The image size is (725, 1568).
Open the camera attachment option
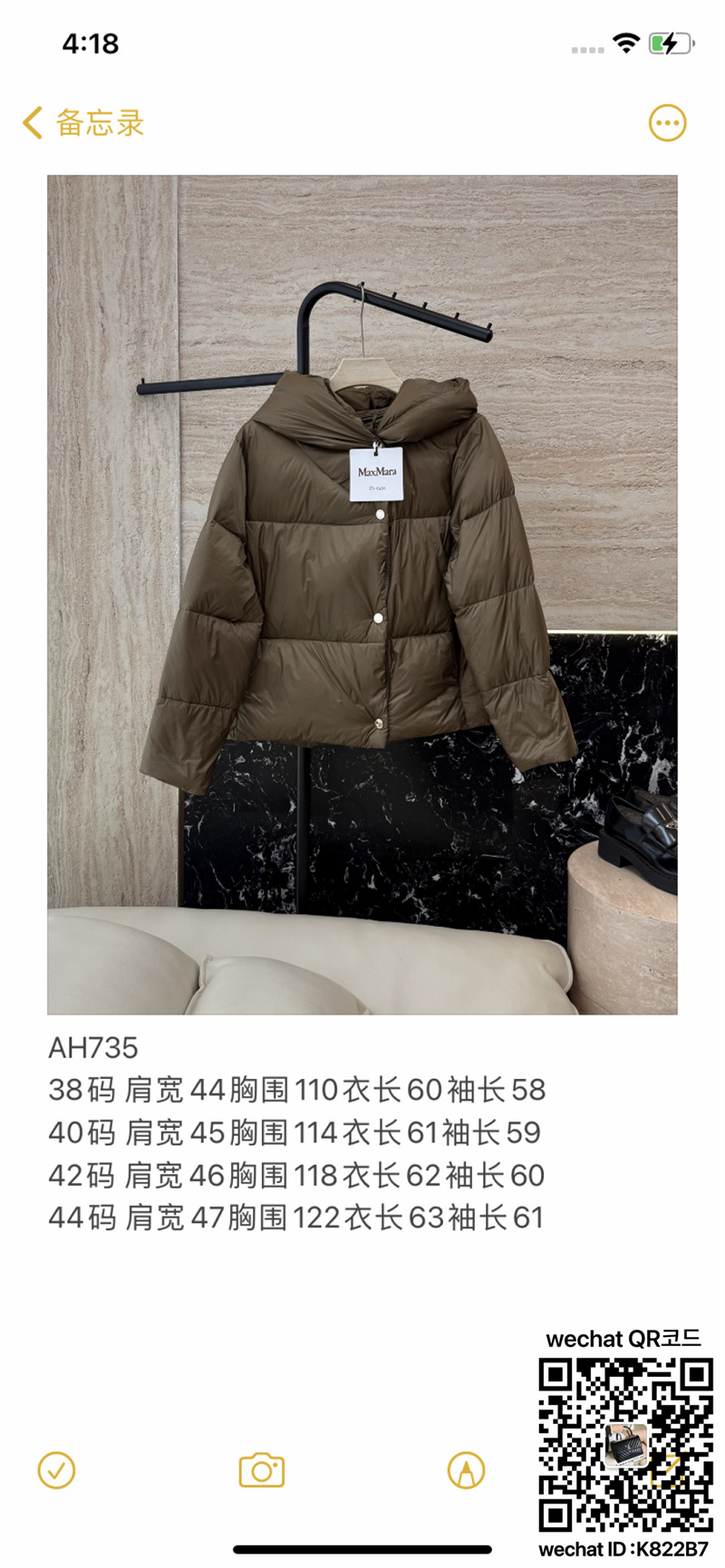pyautogui.click(x=261, y=1470)
